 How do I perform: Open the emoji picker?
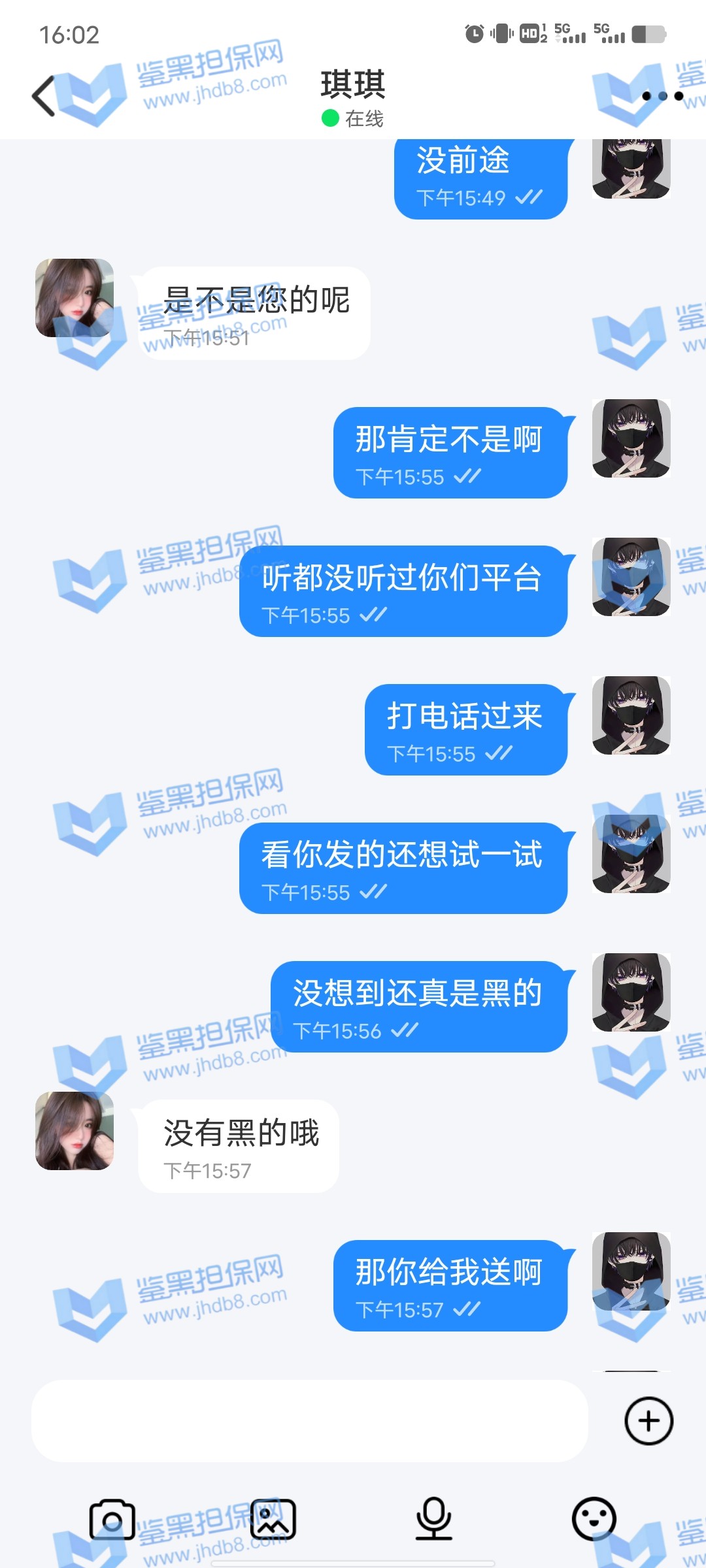[594, 1520]
